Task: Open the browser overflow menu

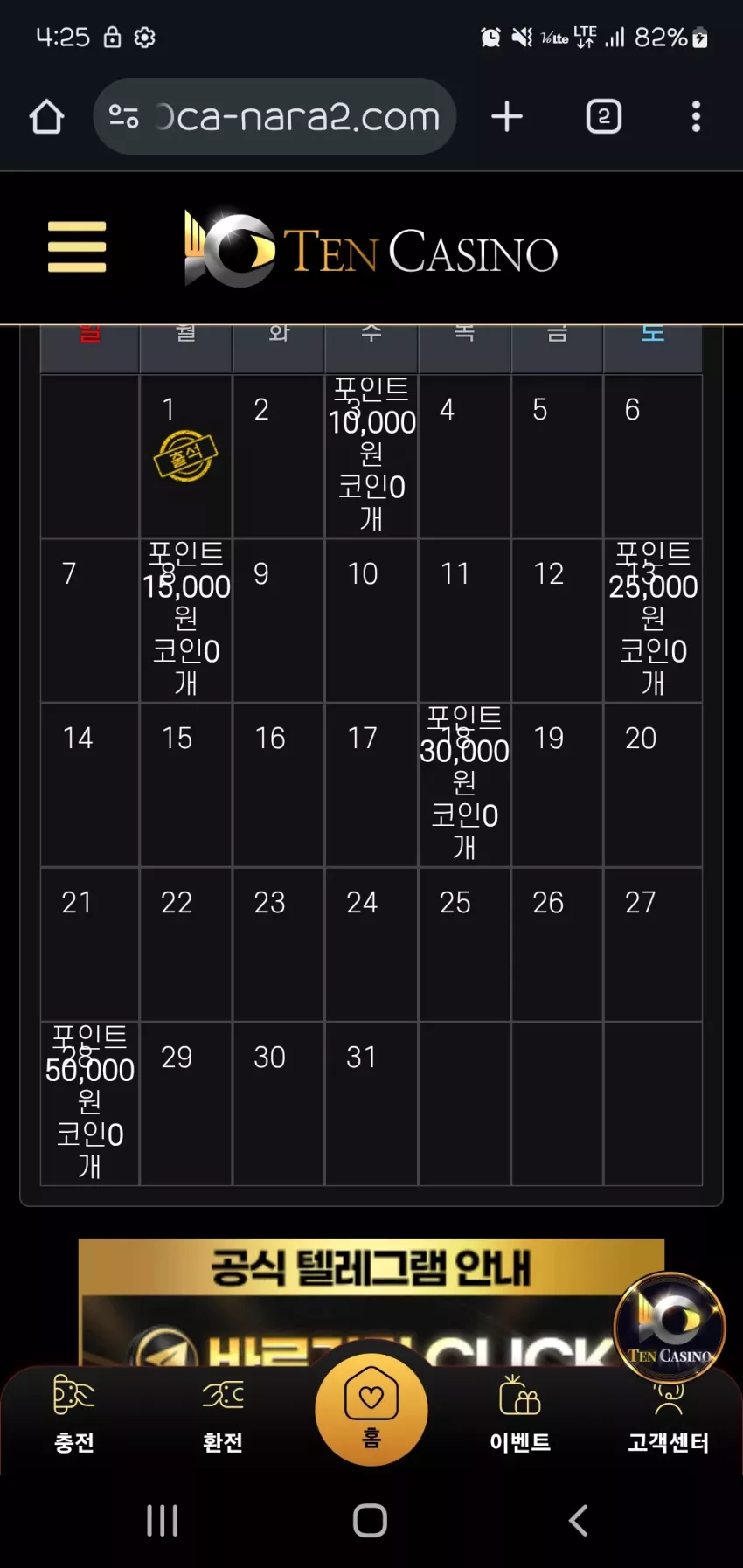Action: click(x=696, y=116)
